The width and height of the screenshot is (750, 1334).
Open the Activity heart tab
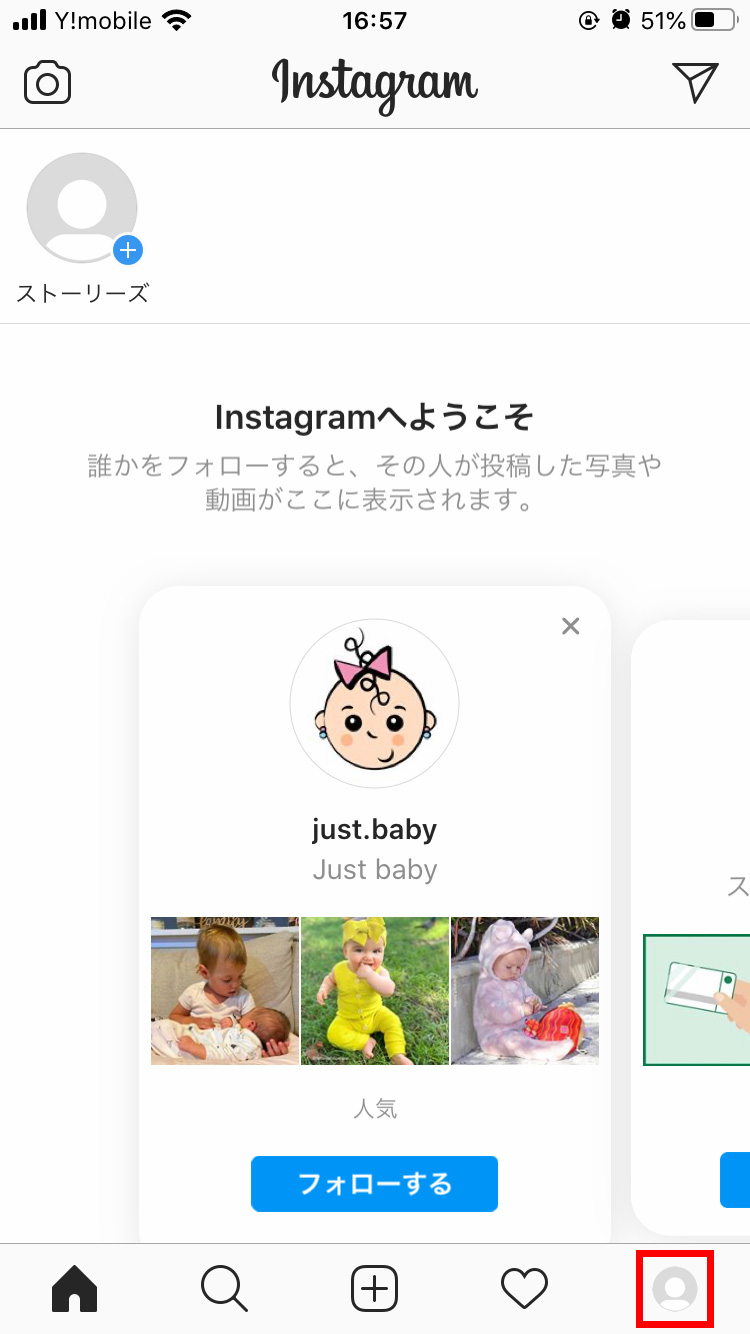click(524, 1289)
